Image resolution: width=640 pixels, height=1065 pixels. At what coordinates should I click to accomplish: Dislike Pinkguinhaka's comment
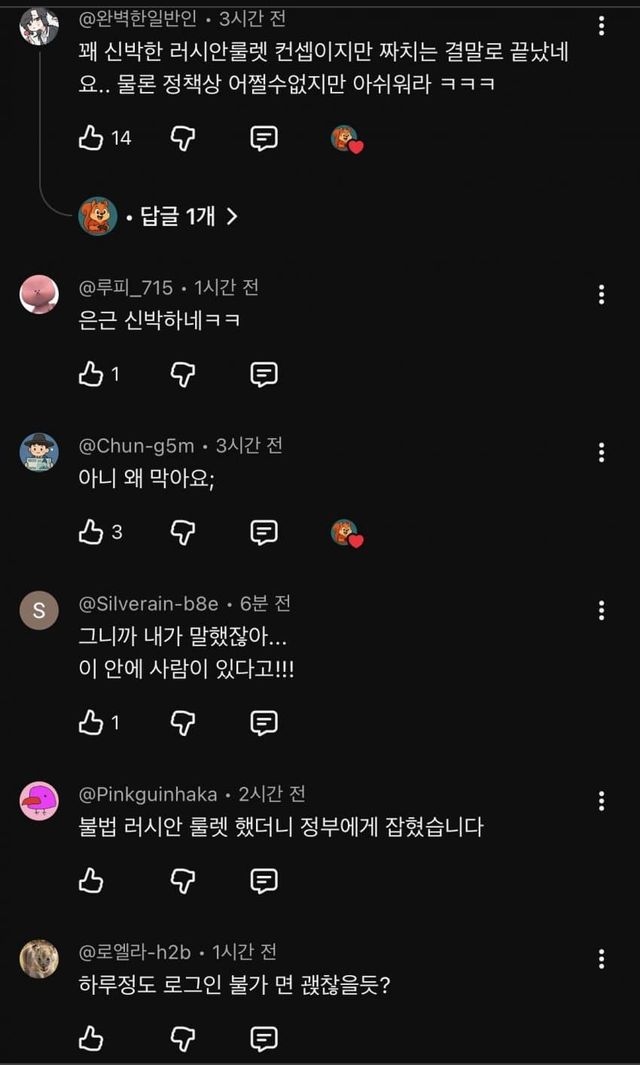pyautogui.click(x=182, y=880)
